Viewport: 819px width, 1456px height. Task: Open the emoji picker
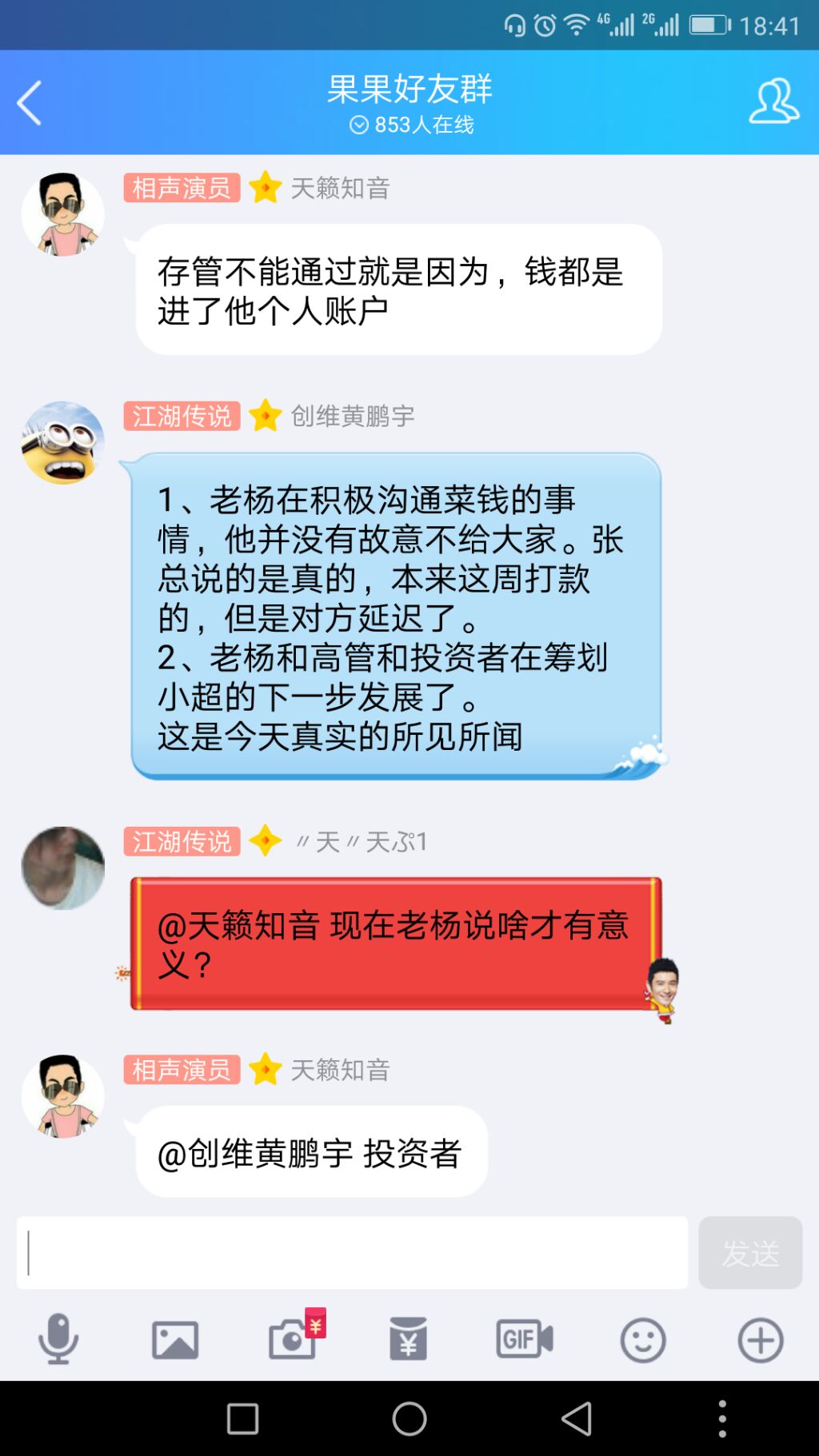[x=642, y=1339]
